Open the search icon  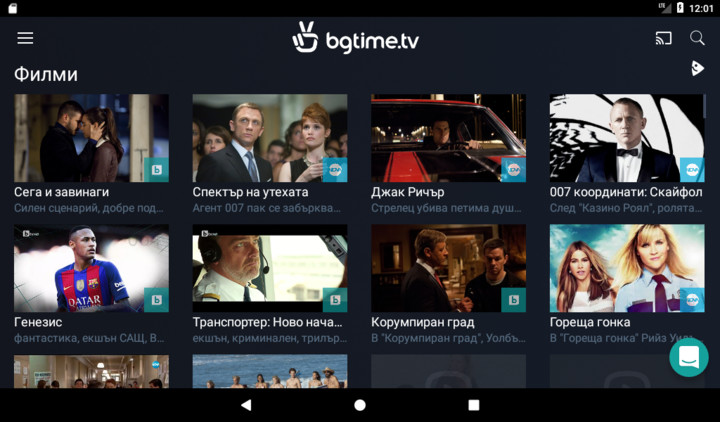(x=697, y=38)
